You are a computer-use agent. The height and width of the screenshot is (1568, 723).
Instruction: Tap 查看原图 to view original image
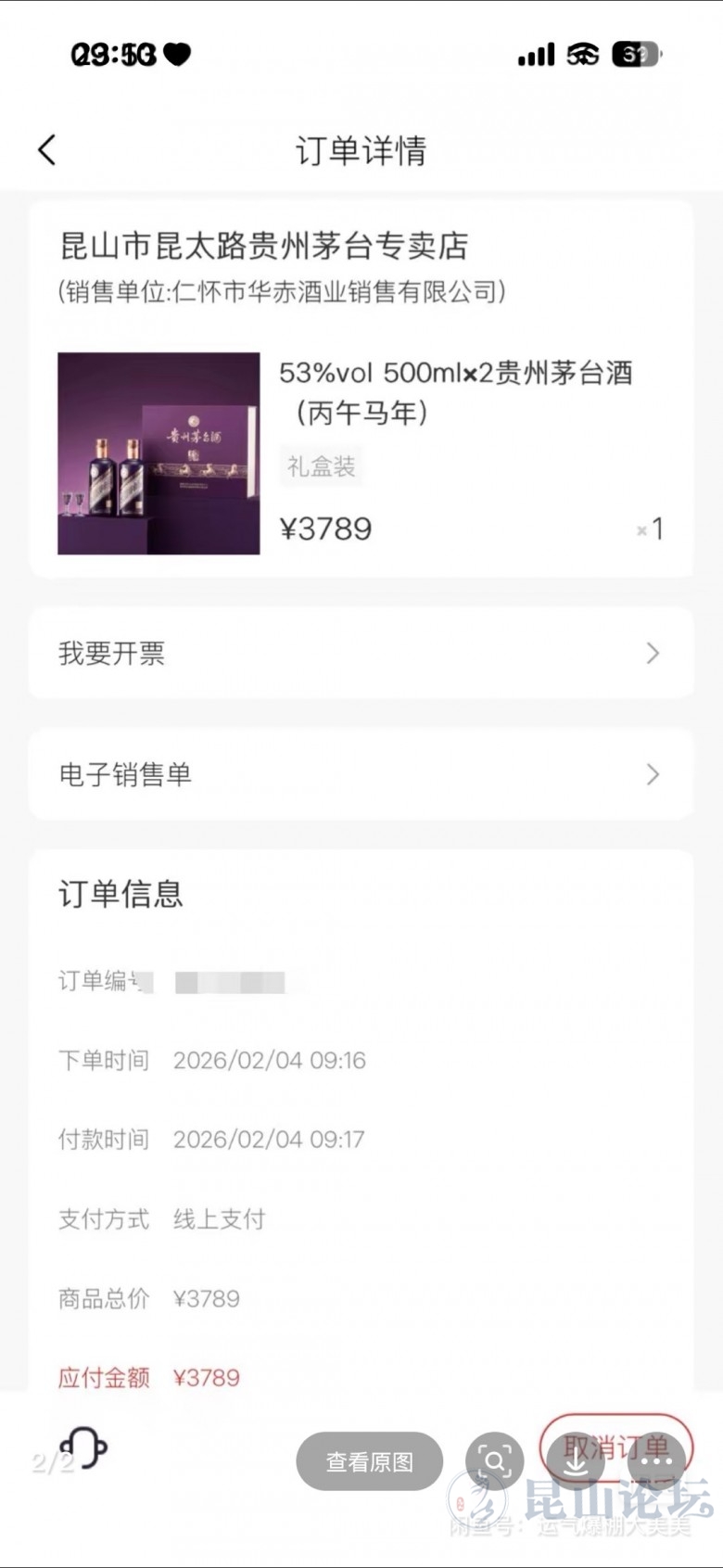(x=369, y=1461)
